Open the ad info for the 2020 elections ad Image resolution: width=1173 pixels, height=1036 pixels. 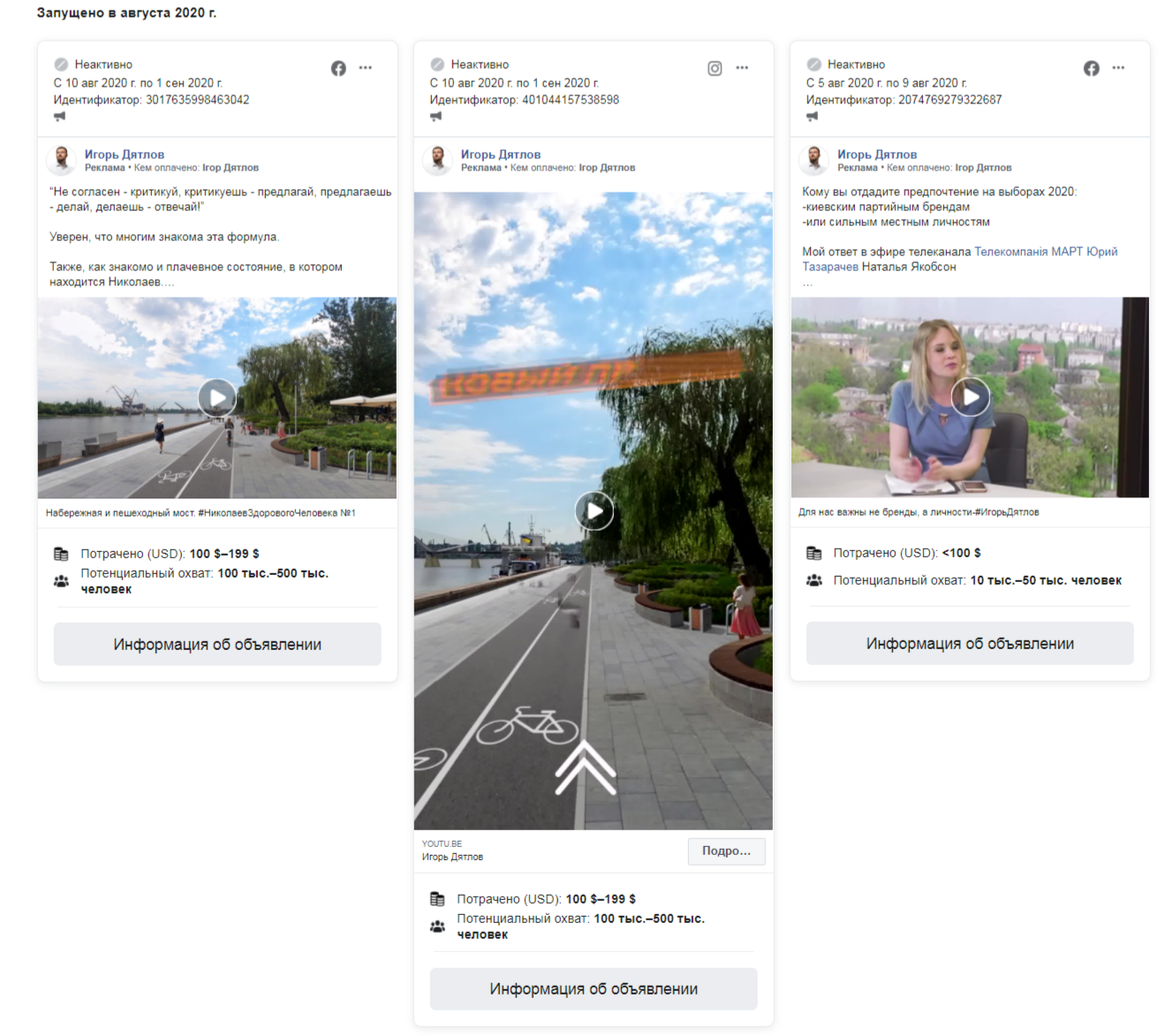tap(970, 643)
